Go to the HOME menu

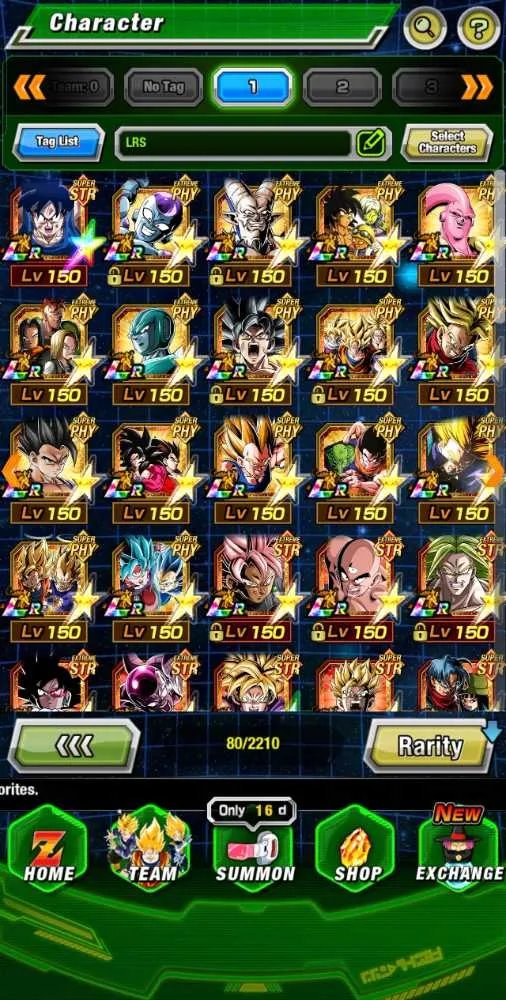(48, 848)
